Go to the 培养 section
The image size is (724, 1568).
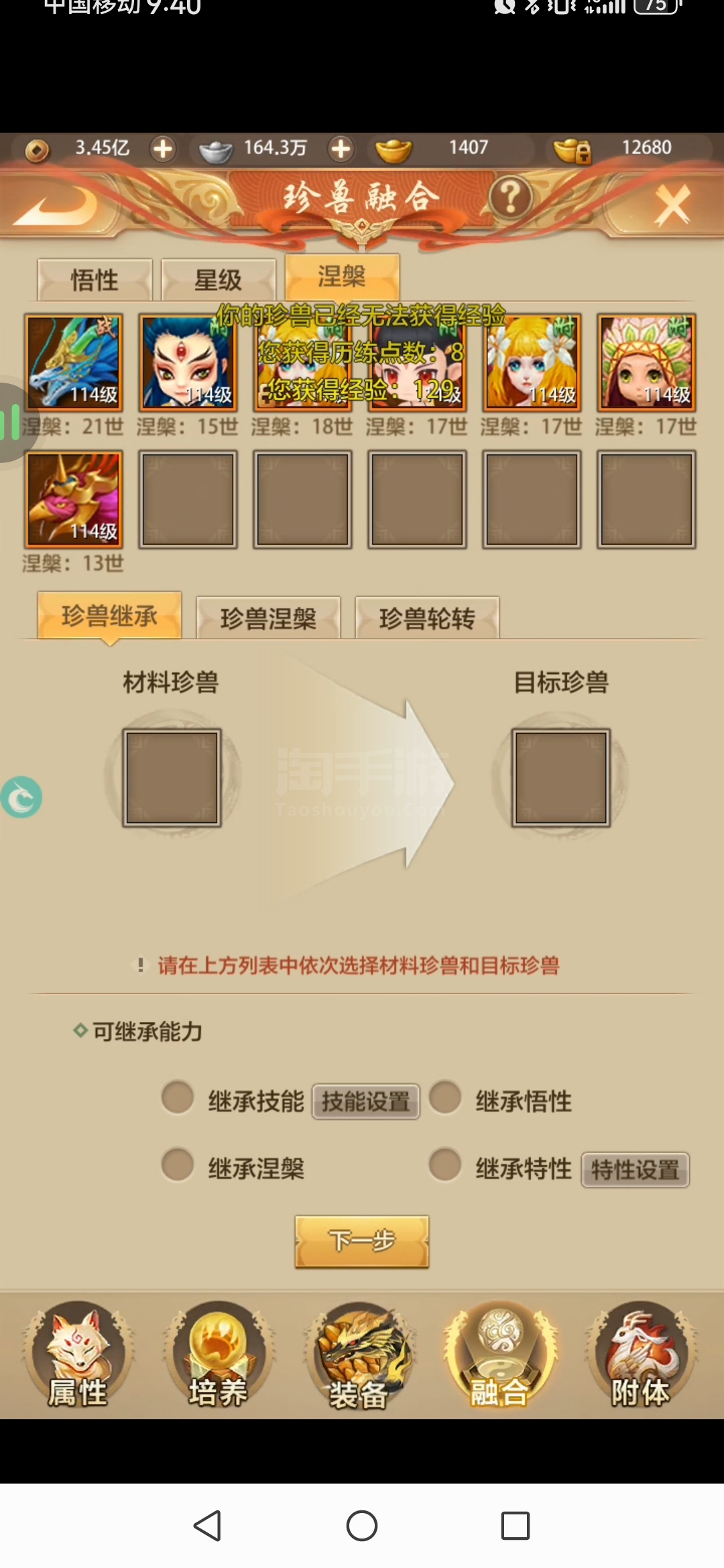[218, 1355]
